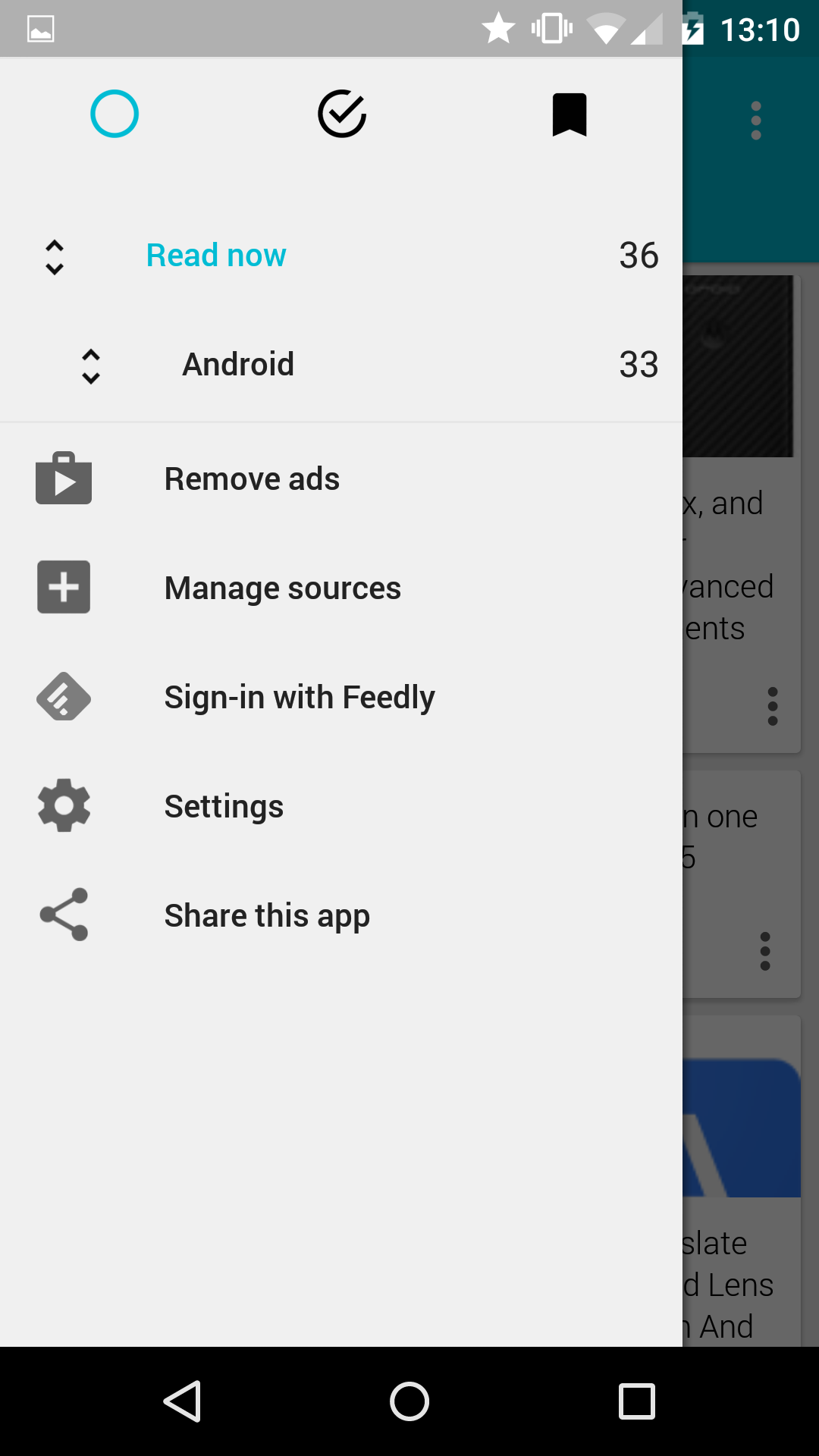Collapse the Read now section arrows

(55, 257)
